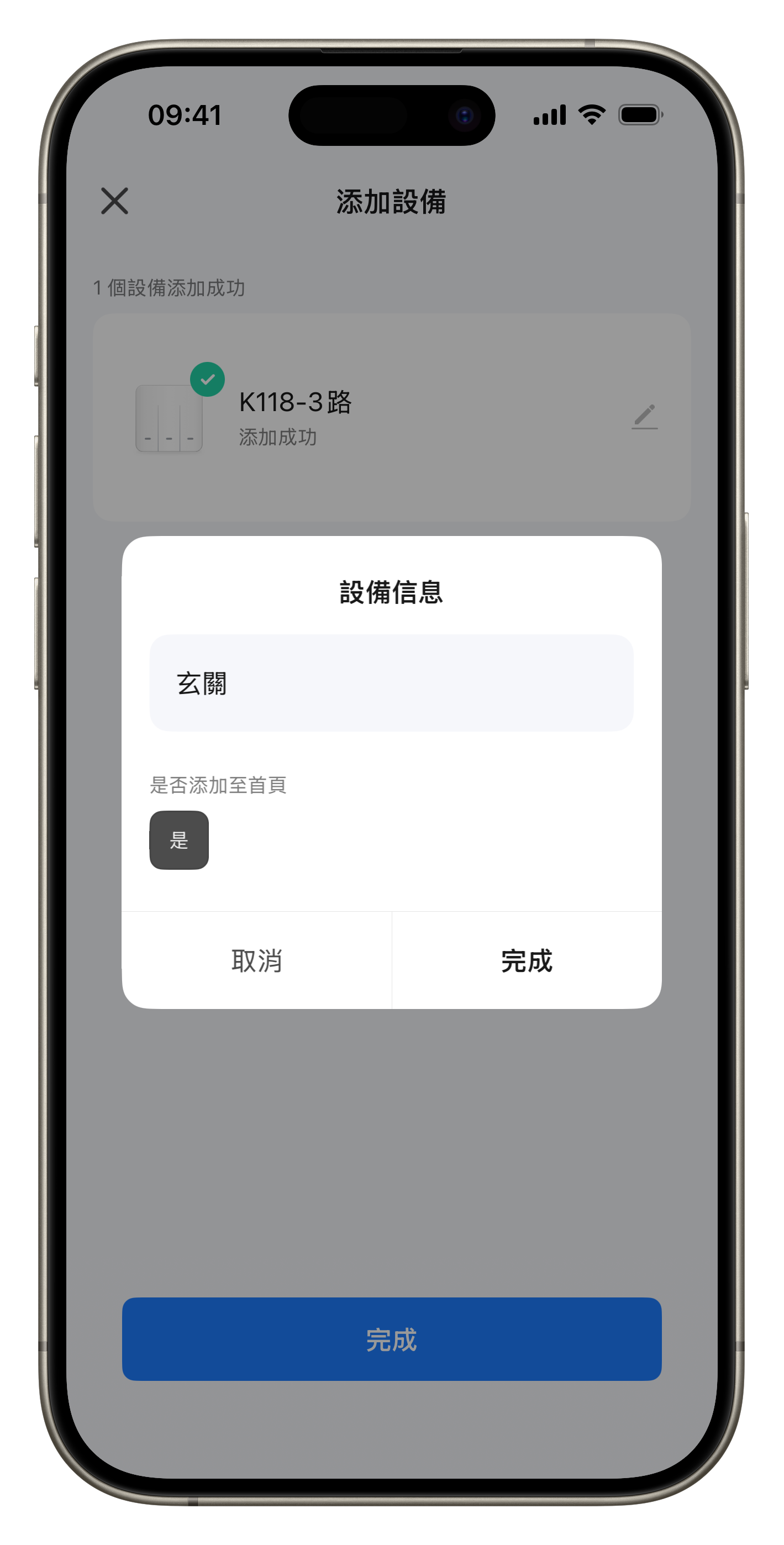Edit the K118-3路 device name

pos(645,417)
